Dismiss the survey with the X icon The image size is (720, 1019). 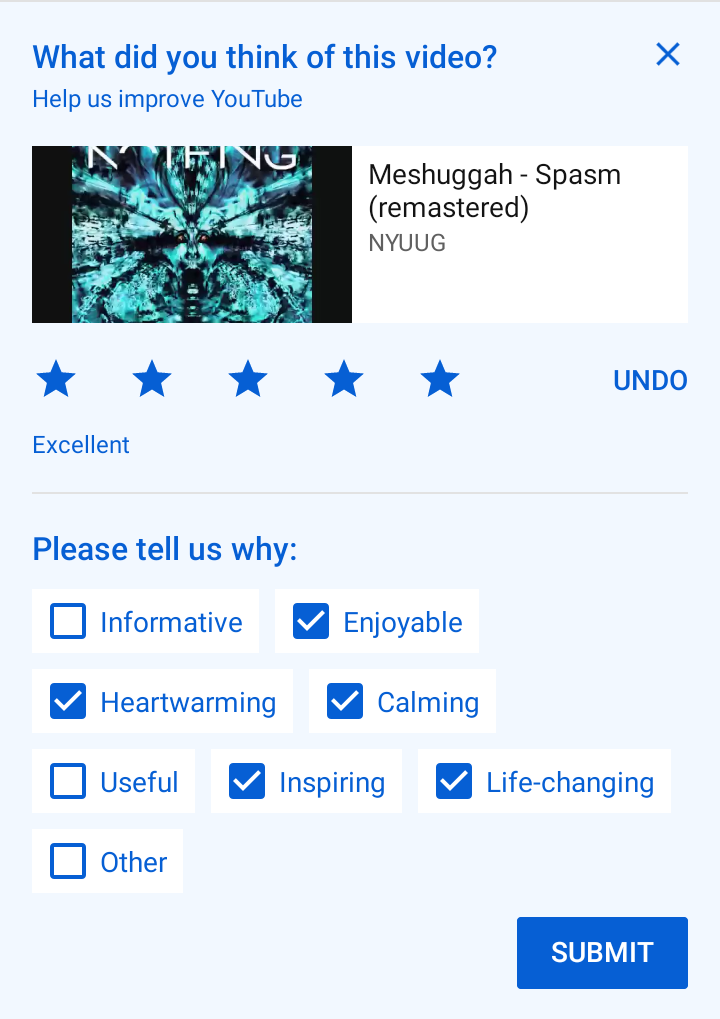click(667, 55)
